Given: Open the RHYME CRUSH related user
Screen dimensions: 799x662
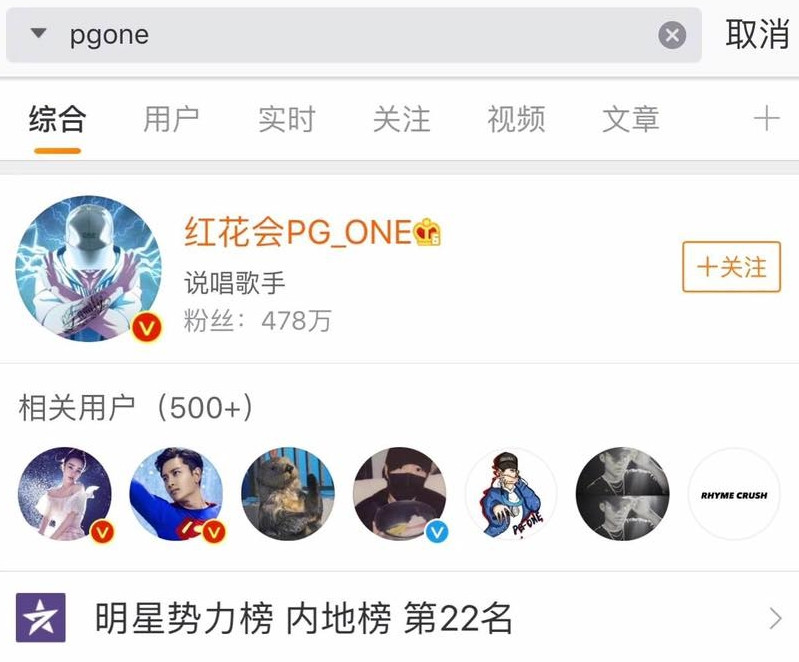Looking at the screenshot, I should click(x=734, y=494).
